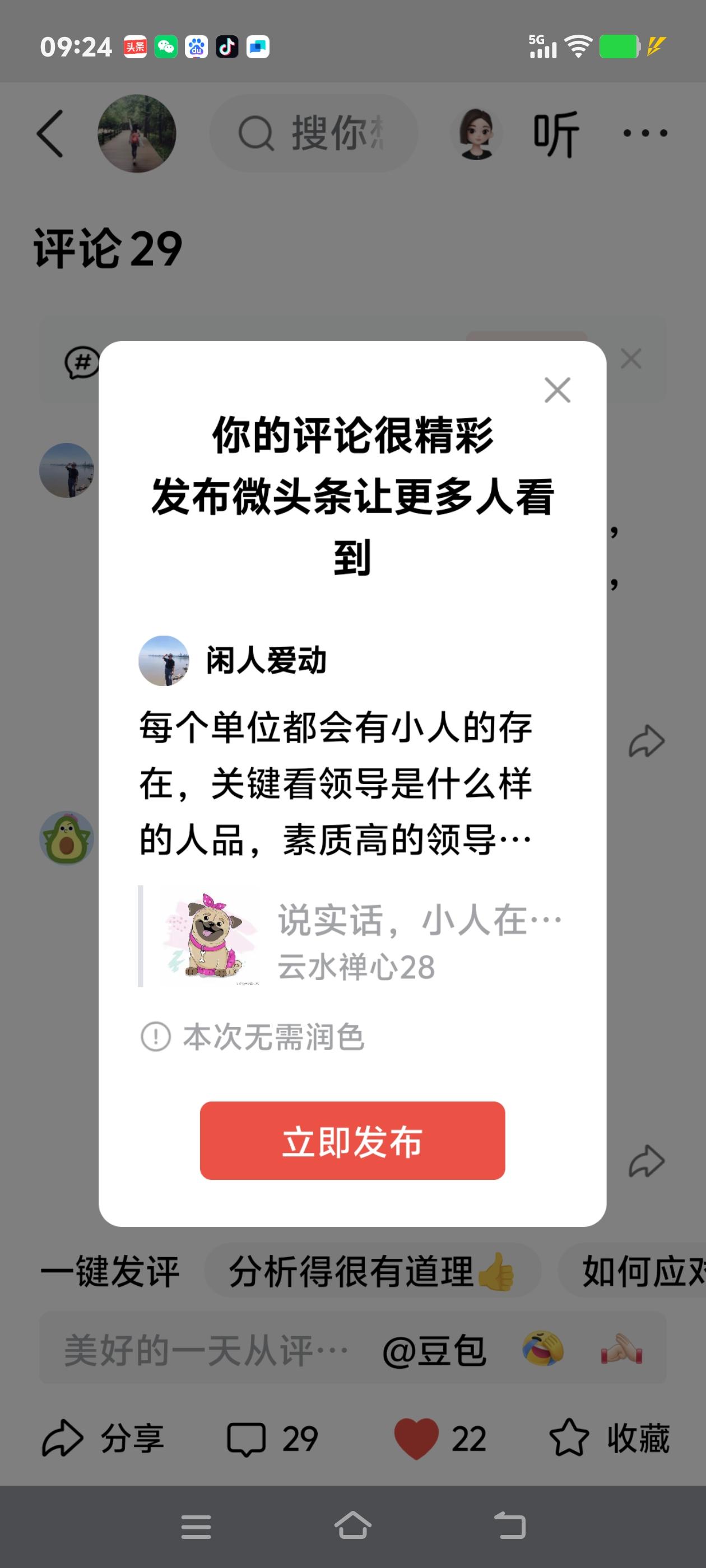The image size is (706, 1568).
Task: Tap the comment input field 美好的一天从评
Action: coord(201,1350)
